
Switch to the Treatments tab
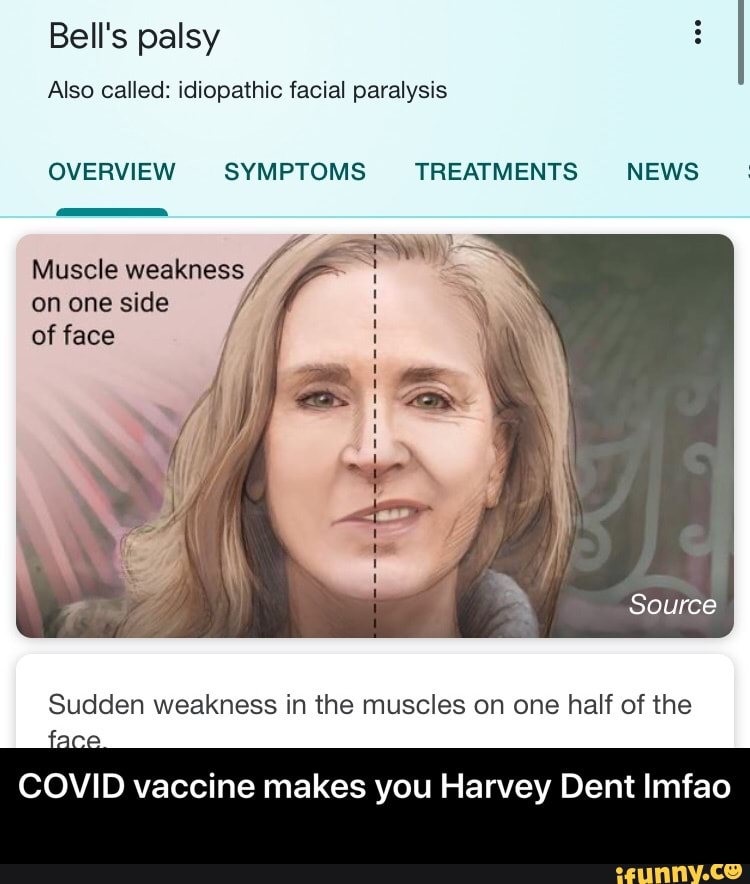click(496, 172)
